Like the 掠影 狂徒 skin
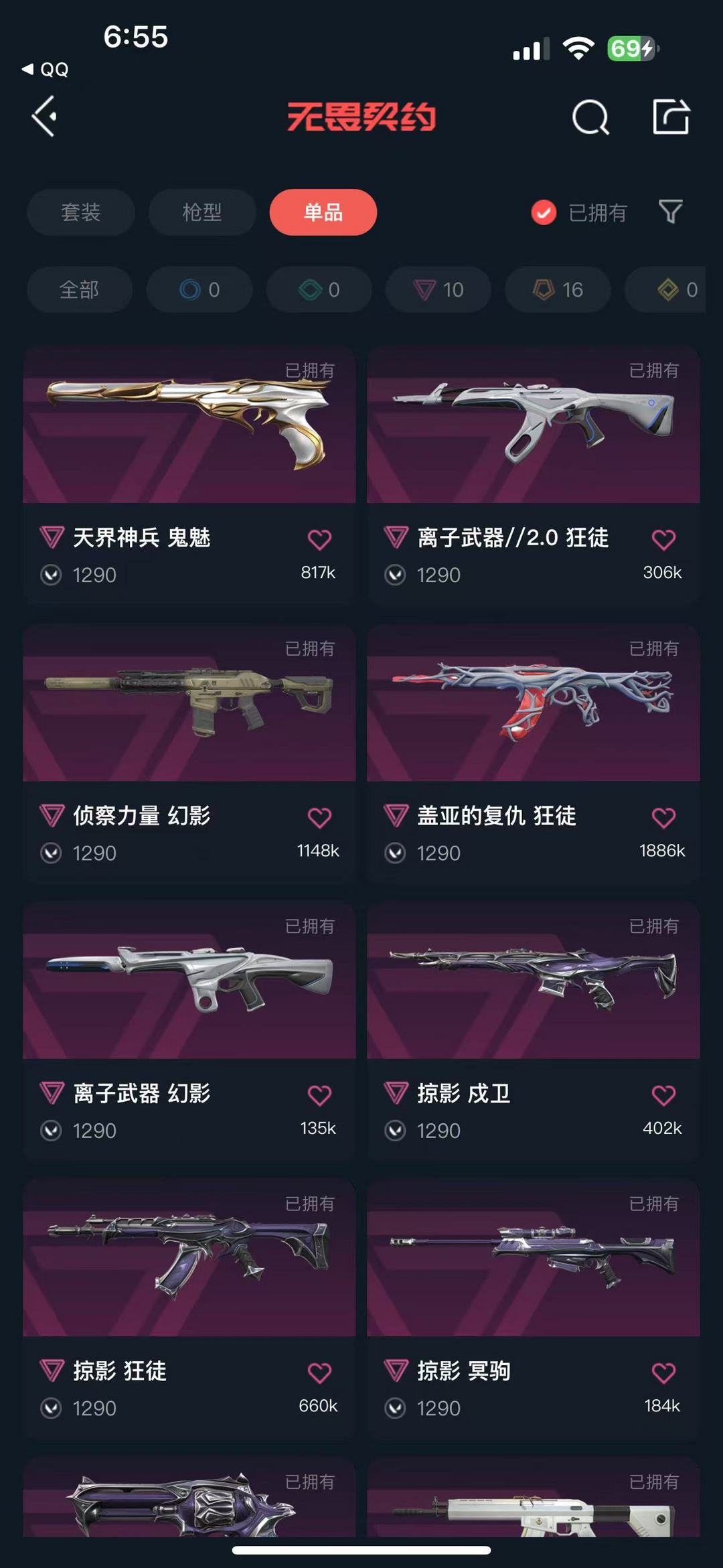Screen dimensions: 723x1568 pos(319,1373)
